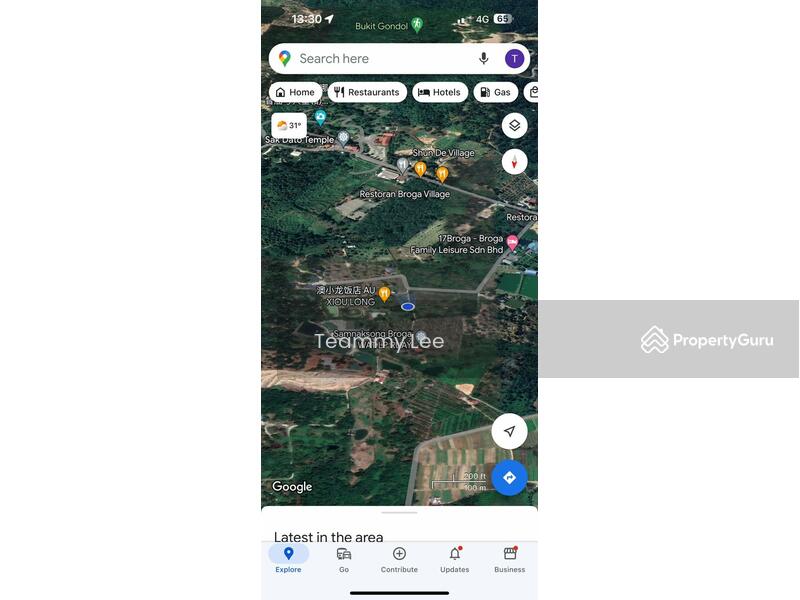Switch to the Go tab
The height and width of the screenshot is (600, 800).
click(x=344, y=560)
